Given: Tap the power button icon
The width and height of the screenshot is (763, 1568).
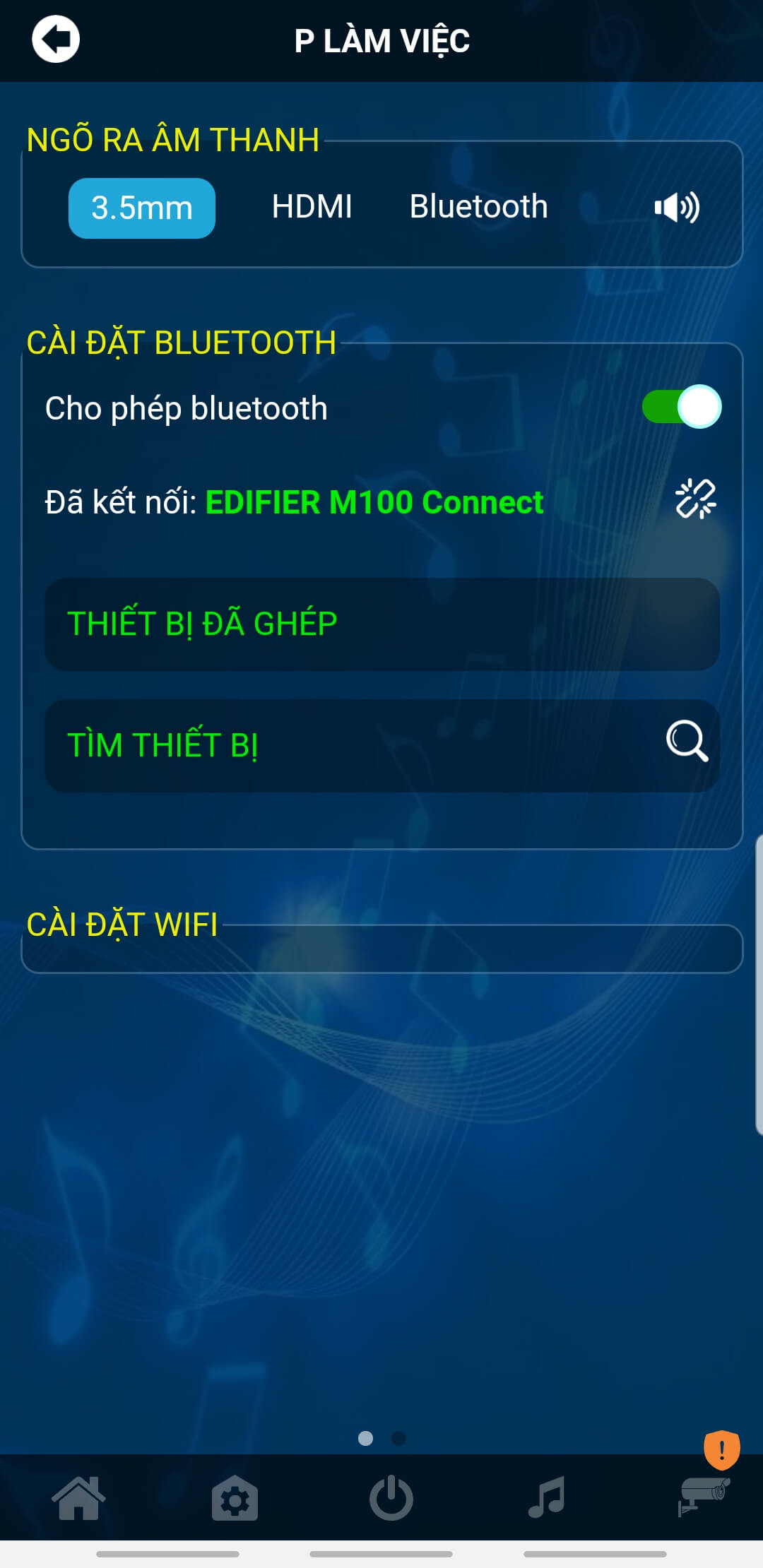Looking at the screenshot, I should click(x=391, y=1497).
